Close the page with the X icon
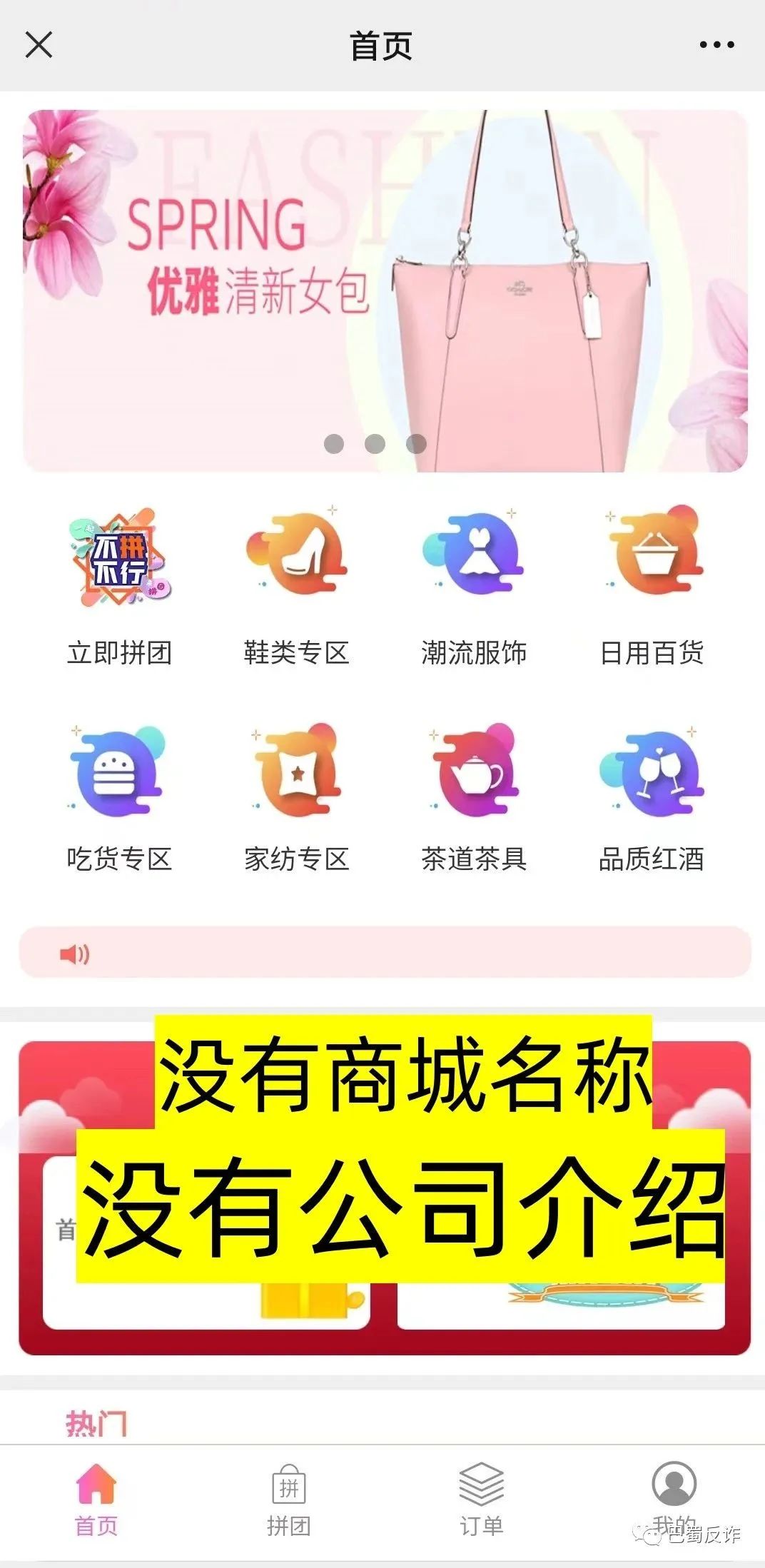765x1568 pixels. [x=39, y=45]
